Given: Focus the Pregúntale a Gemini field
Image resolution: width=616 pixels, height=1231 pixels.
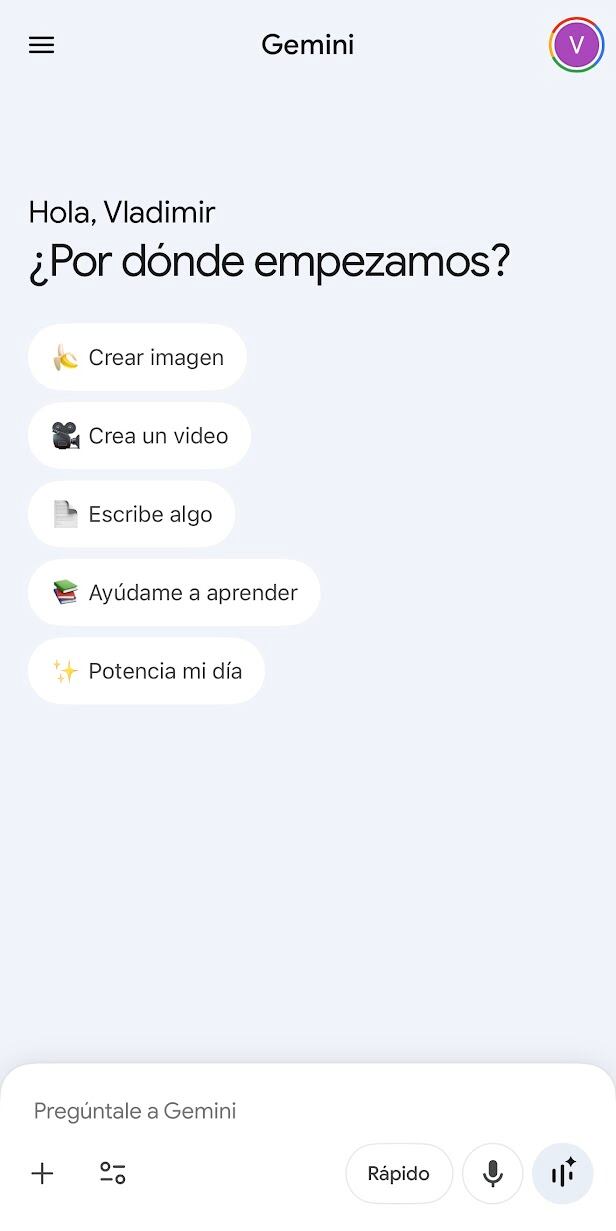Looking at the screenshot, I should (300, 1111).
